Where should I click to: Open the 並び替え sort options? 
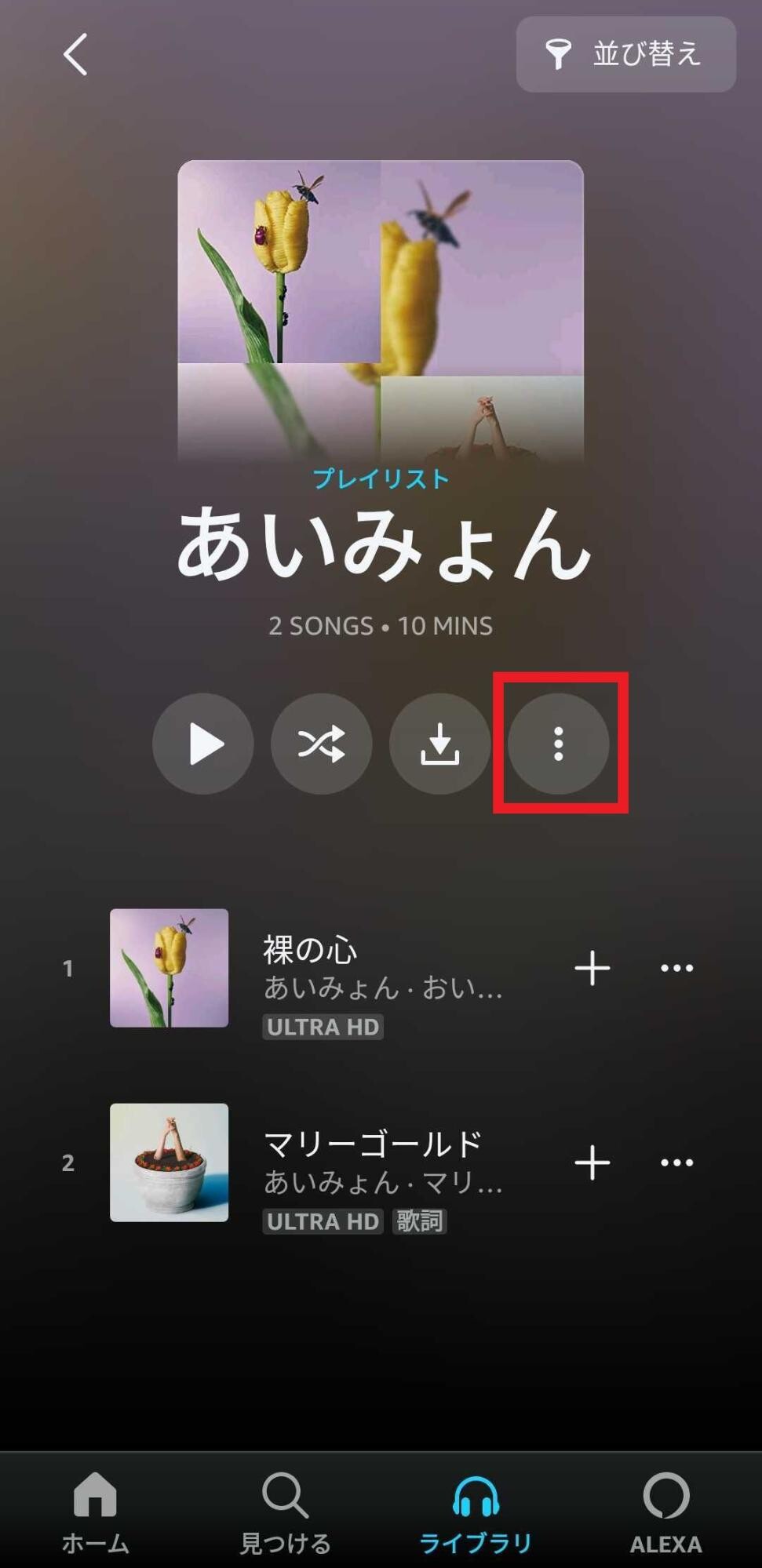click(644, 54)
